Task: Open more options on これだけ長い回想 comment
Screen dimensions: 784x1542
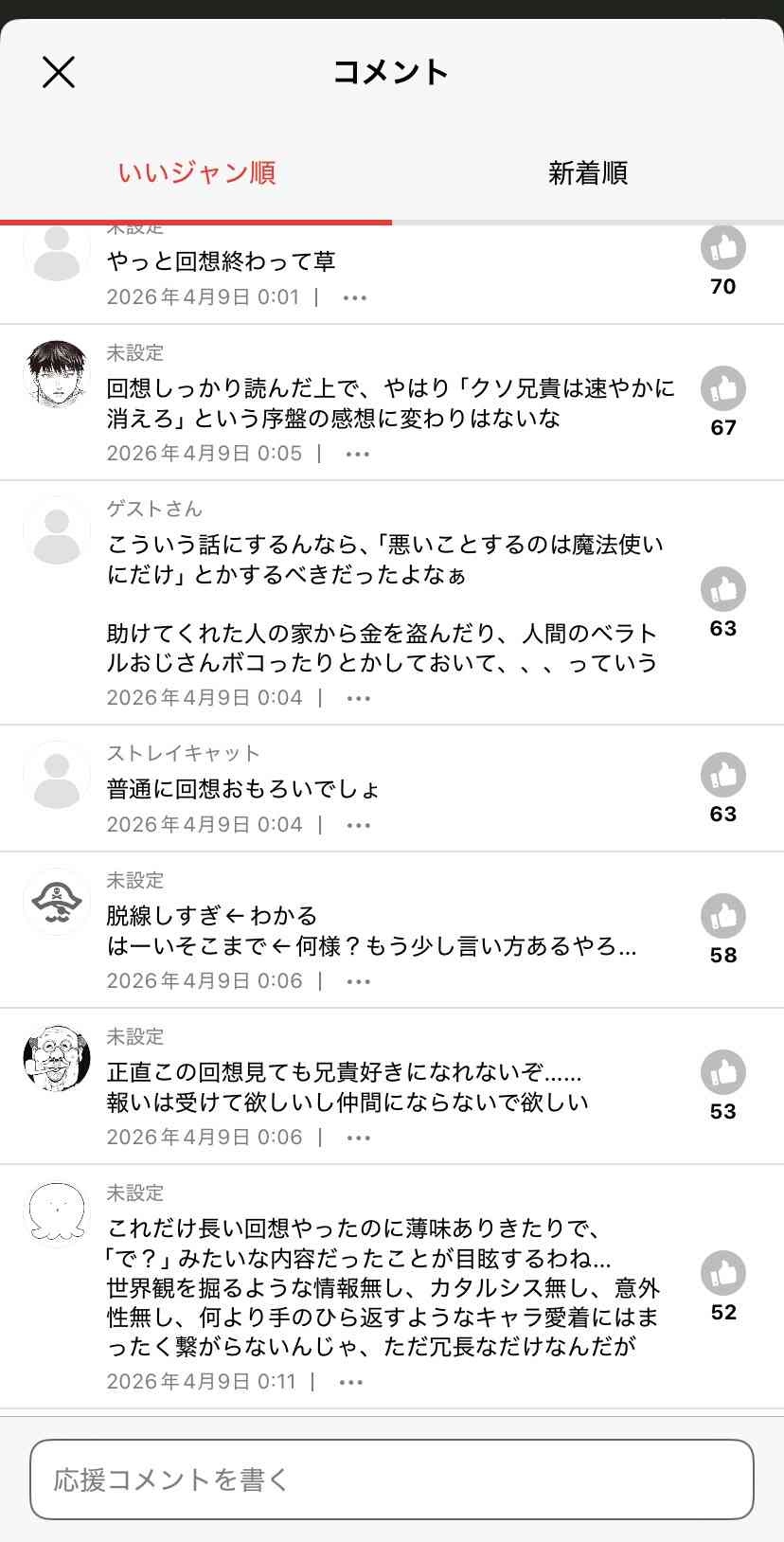Action: click(351, 1382)
